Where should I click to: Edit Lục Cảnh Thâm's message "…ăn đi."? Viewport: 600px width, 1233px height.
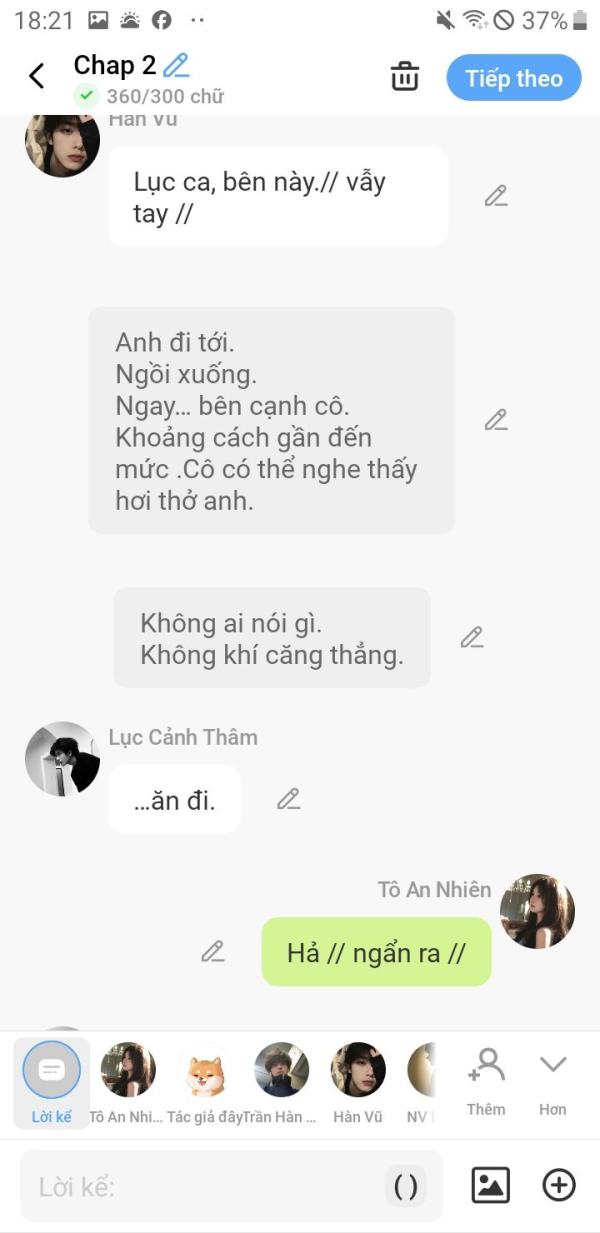pyautogui.click(x=288, y=799)
